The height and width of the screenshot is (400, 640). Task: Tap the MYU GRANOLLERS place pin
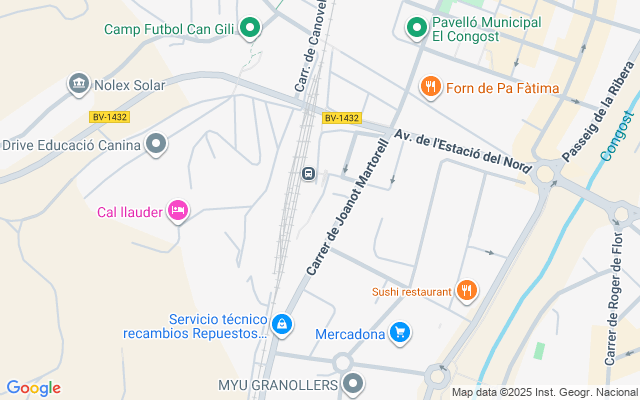tap(352, 383)
